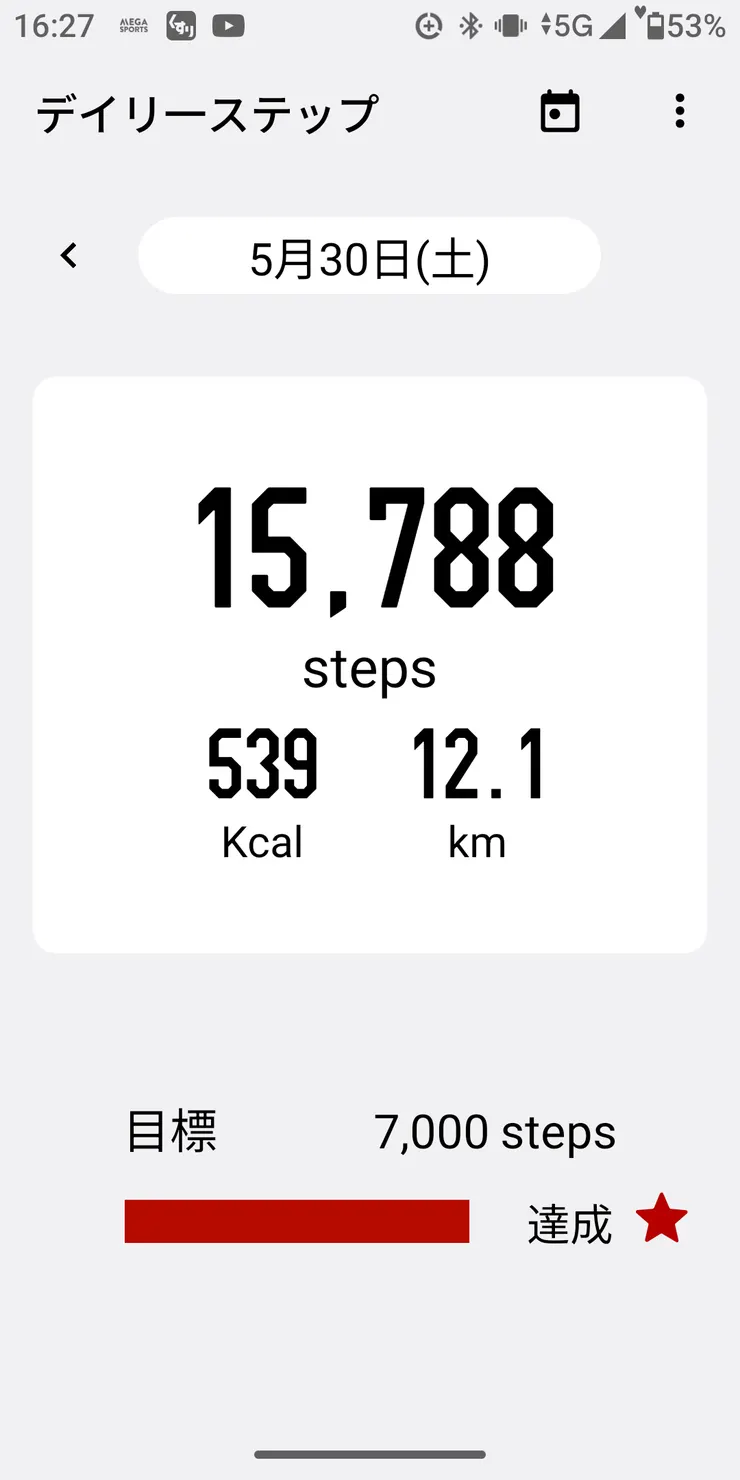This screenshot has width=740, height=1480.
Task: Open the calendar date picker icon
Action: coord(560,111)
